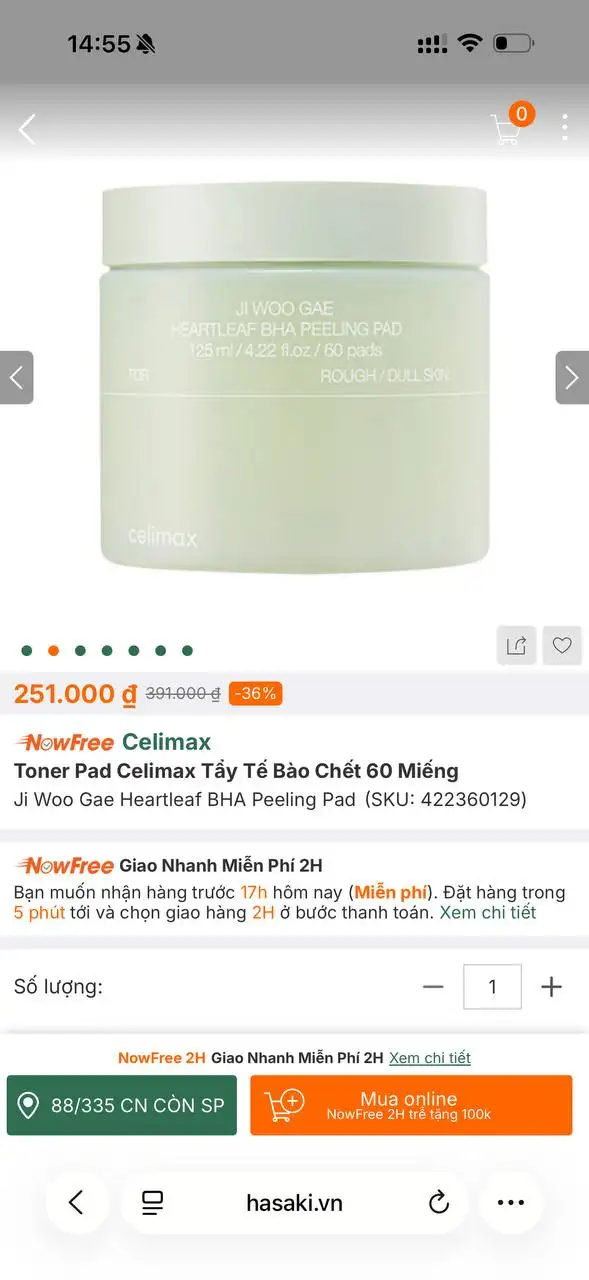Go back in the browser
This screenshot has height=1280, width=589.
76,1203
